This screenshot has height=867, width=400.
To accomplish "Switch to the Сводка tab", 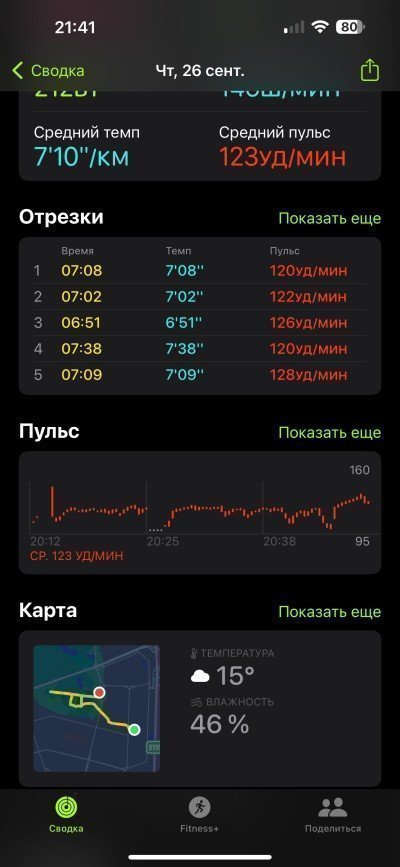I will (66, 814).
